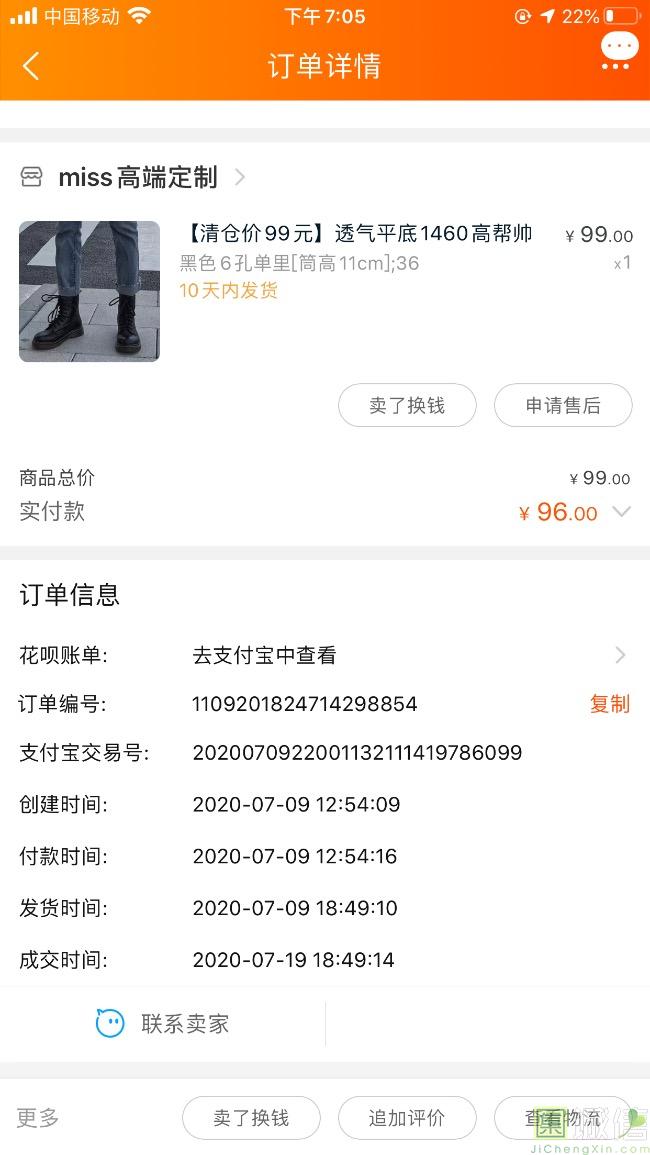Copy the order number with 复制
Viewport: 650px width, 1155px height.
point(609,703)
